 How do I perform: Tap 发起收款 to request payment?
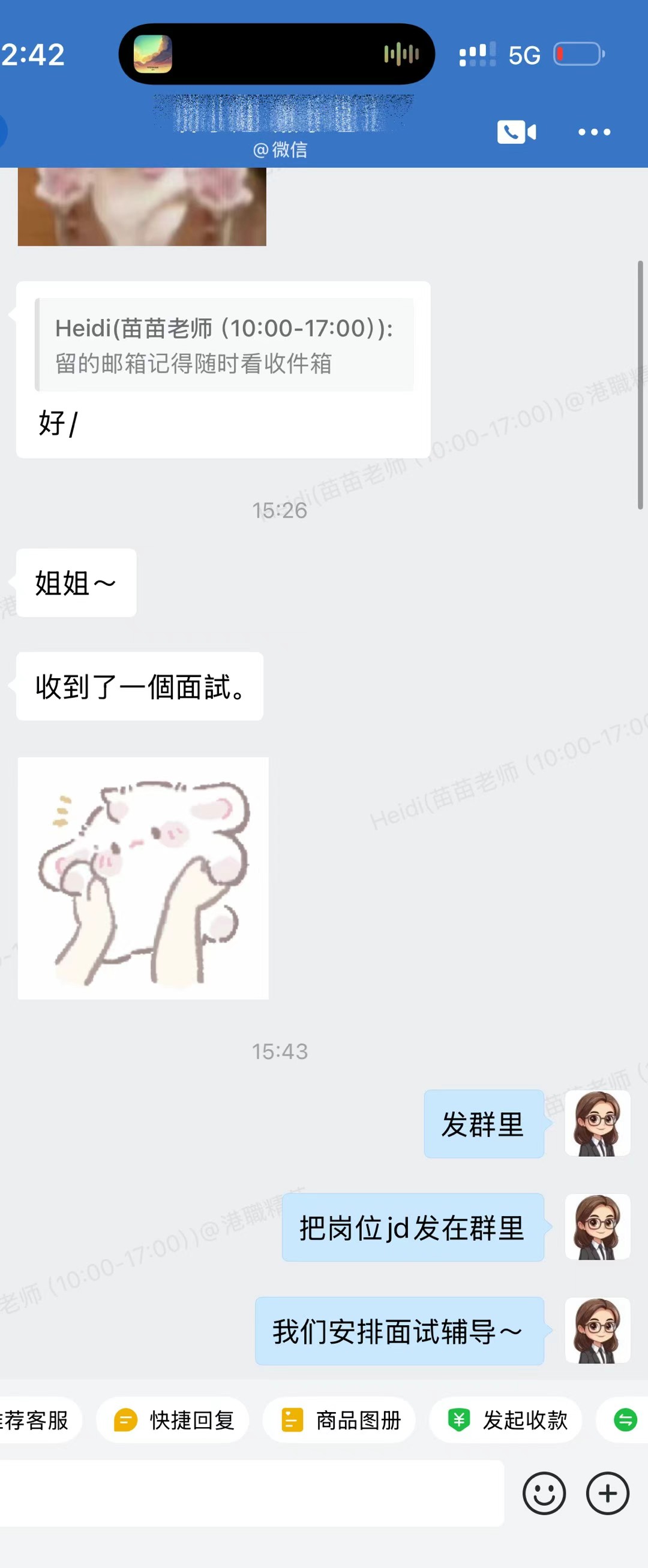click(x=505, y=1420)
